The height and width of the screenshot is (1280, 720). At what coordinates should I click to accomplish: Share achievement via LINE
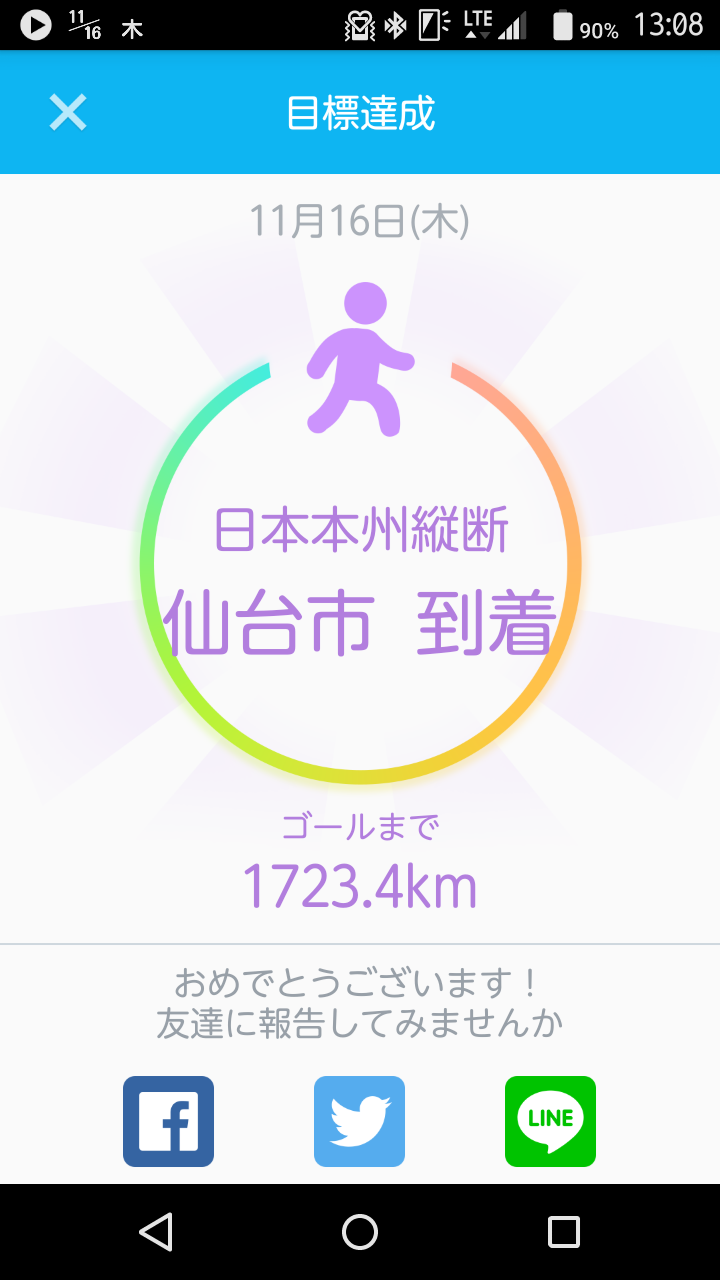point(550,1121)
